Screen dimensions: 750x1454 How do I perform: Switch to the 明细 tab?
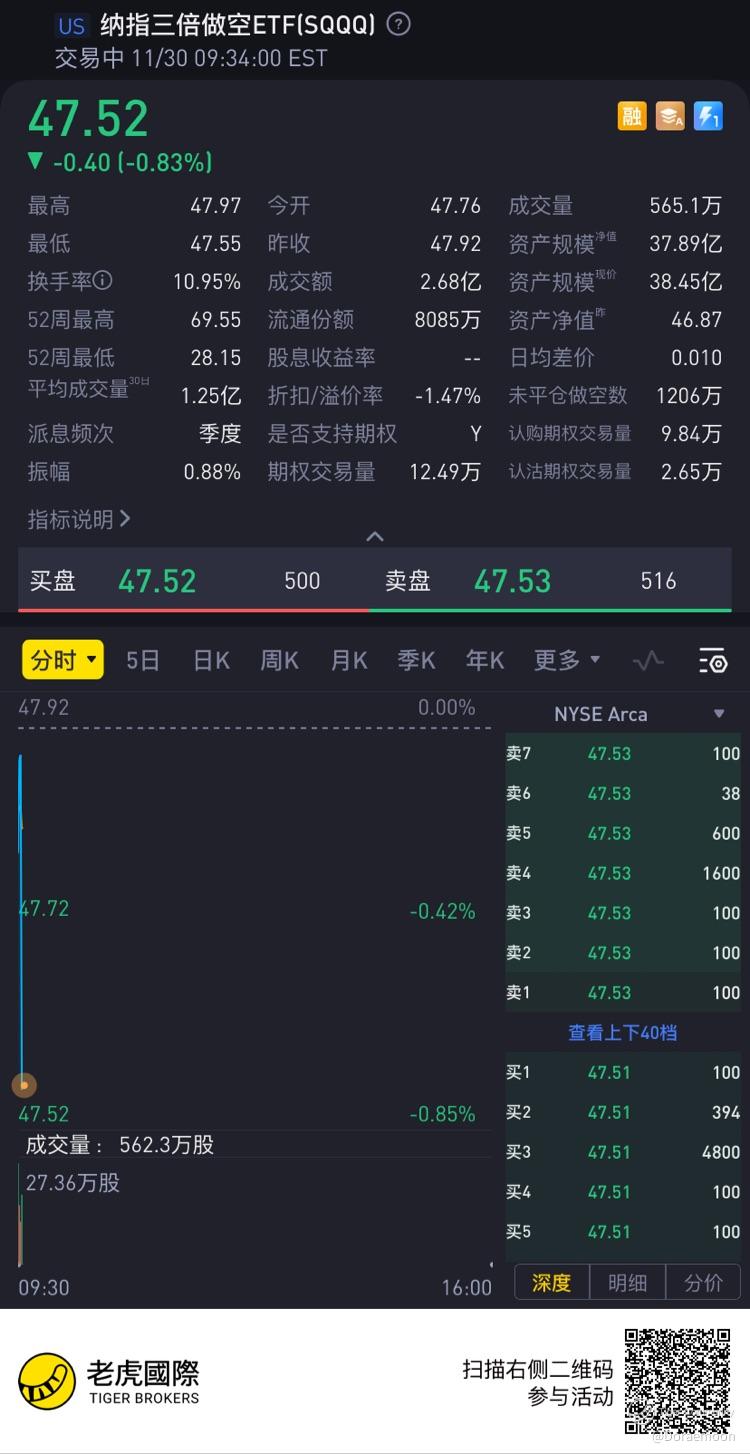[627, 1282]
